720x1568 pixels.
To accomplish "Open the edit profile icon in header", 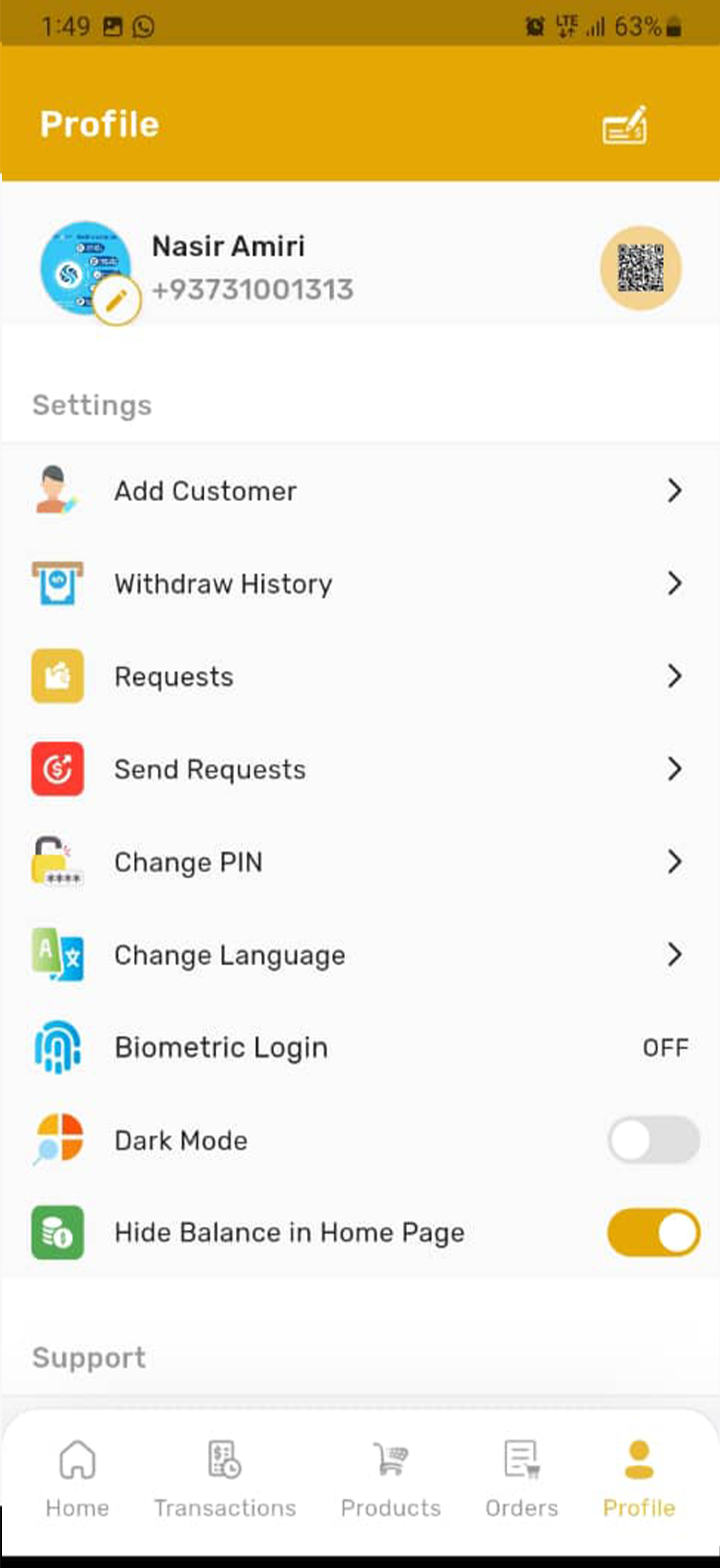I will click(x=625, y=125).
